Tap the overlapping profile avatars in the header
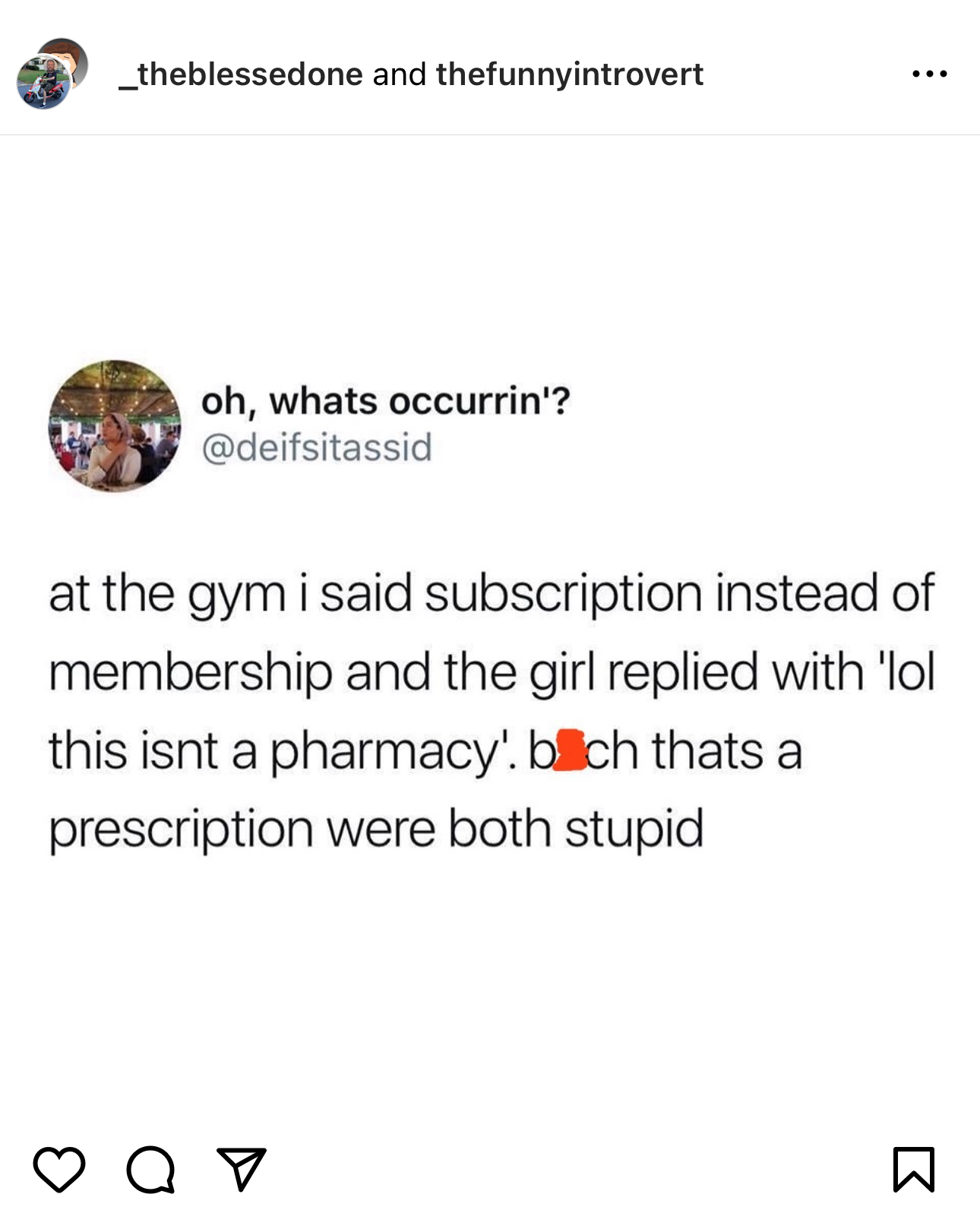The image size is (980, 1210). (52, 74)
